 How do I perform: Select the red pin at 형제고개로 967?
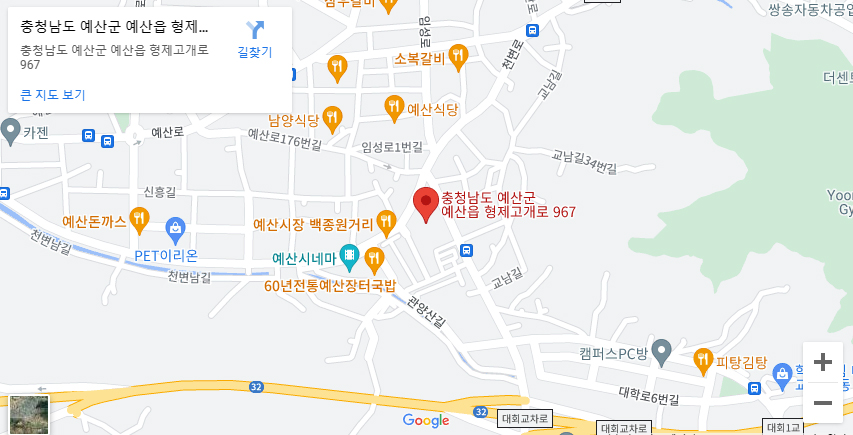tap(426, 204)
